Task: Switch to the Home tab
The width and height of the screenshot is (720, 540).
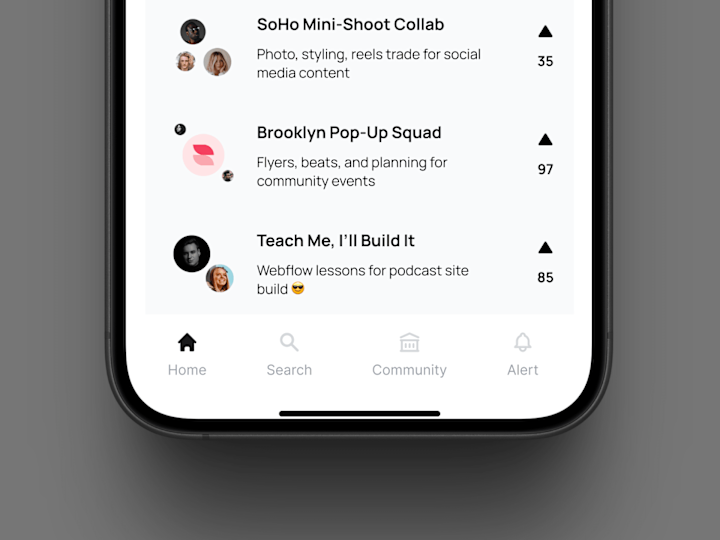Action: 187,354
